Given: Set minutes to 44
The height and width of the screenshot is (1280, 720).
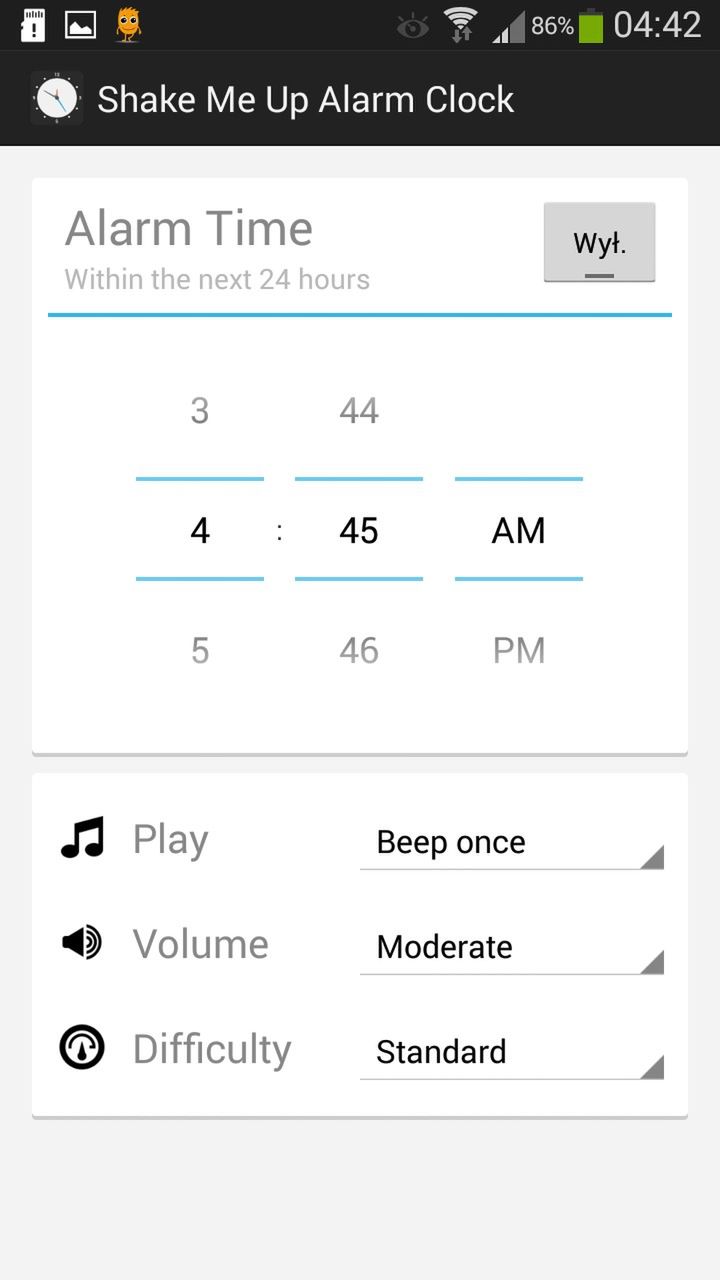Looking at the screenshot, I should [x=359, y=411].
